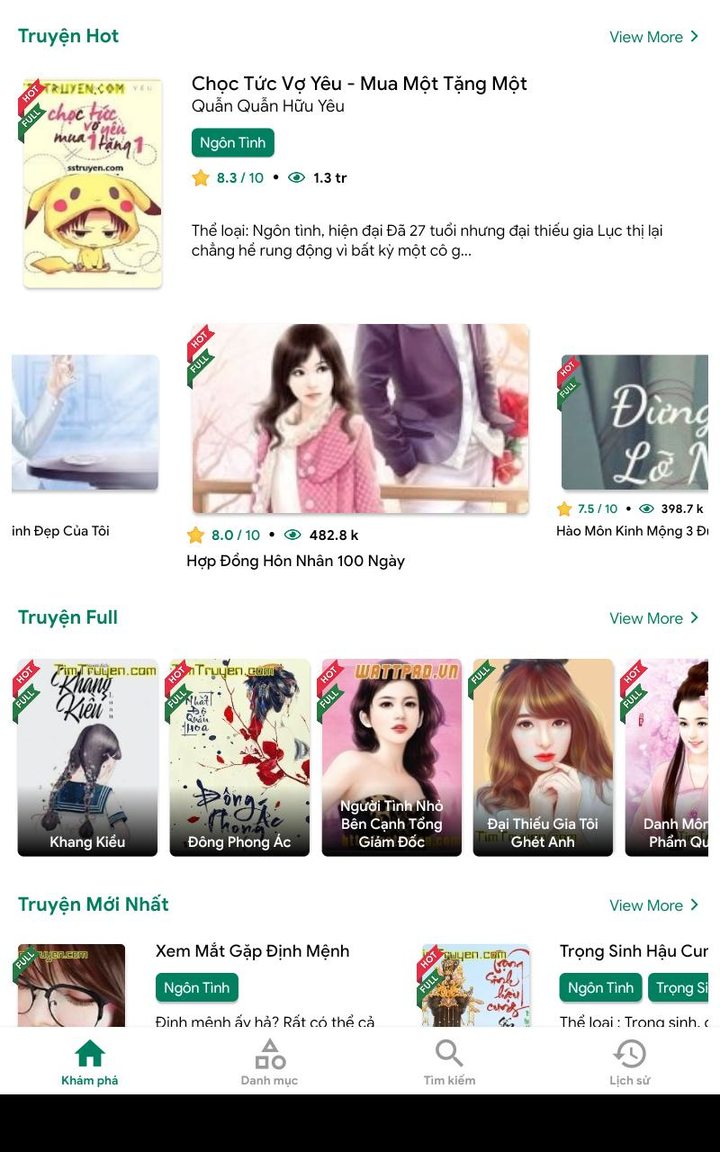Open the Trọng Sinh Hậu Cung story cover

tap(474, 985)
